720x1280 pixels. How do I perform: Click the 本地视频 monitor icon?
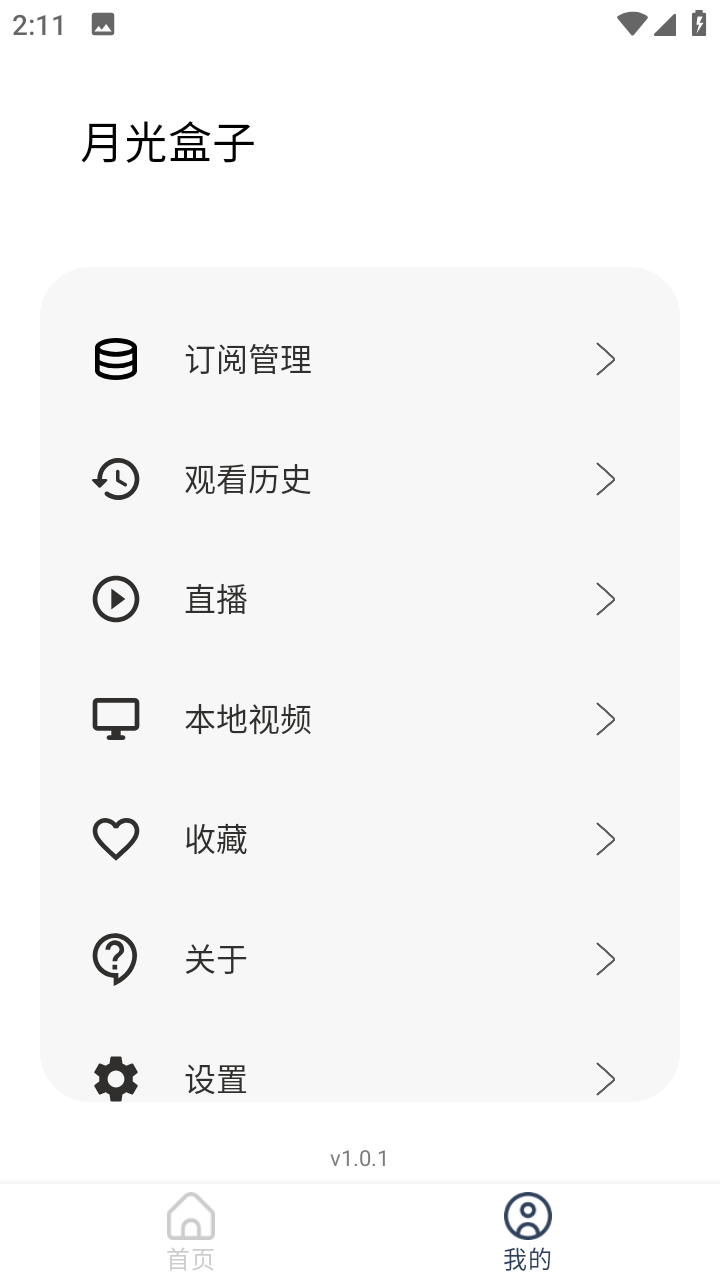[115, 718]
